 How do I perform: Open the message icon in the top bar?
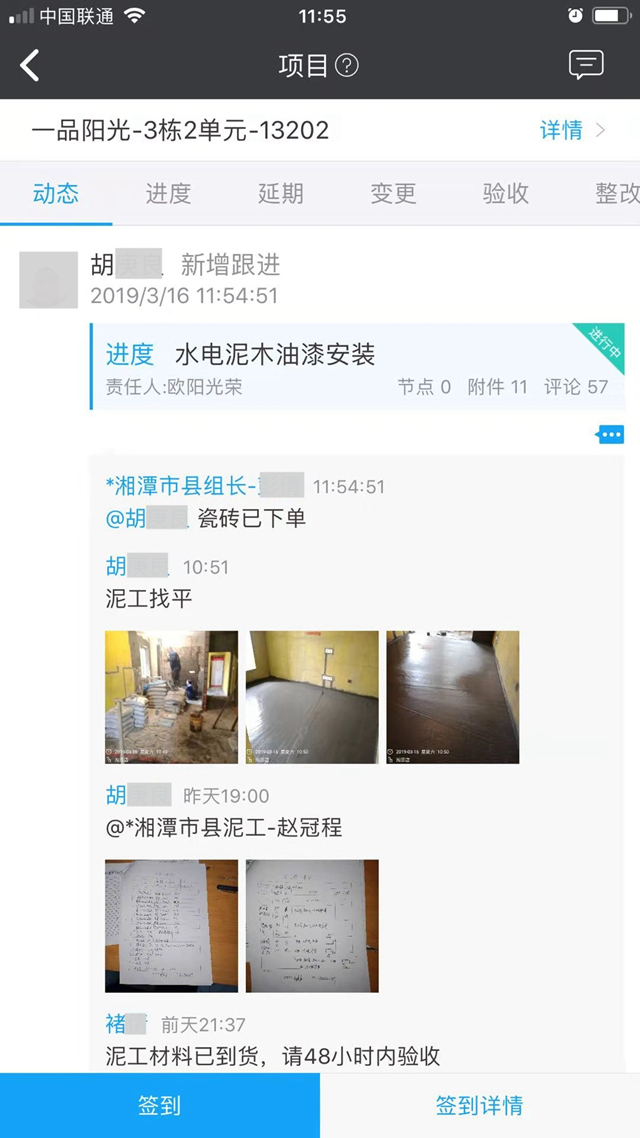[586, 65]
